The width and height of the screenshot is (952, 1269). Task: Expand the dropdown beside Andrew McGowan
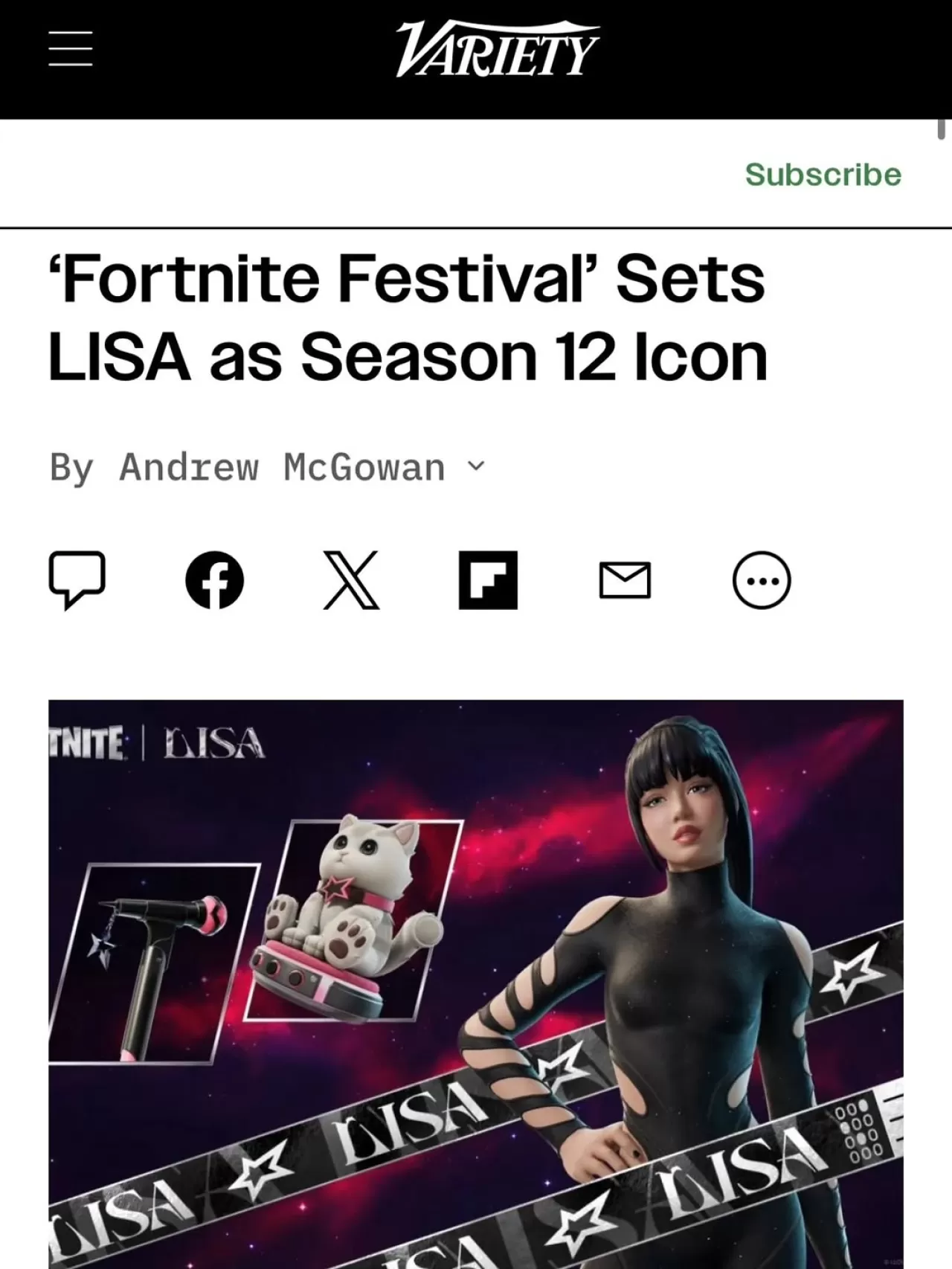[477, 467]
